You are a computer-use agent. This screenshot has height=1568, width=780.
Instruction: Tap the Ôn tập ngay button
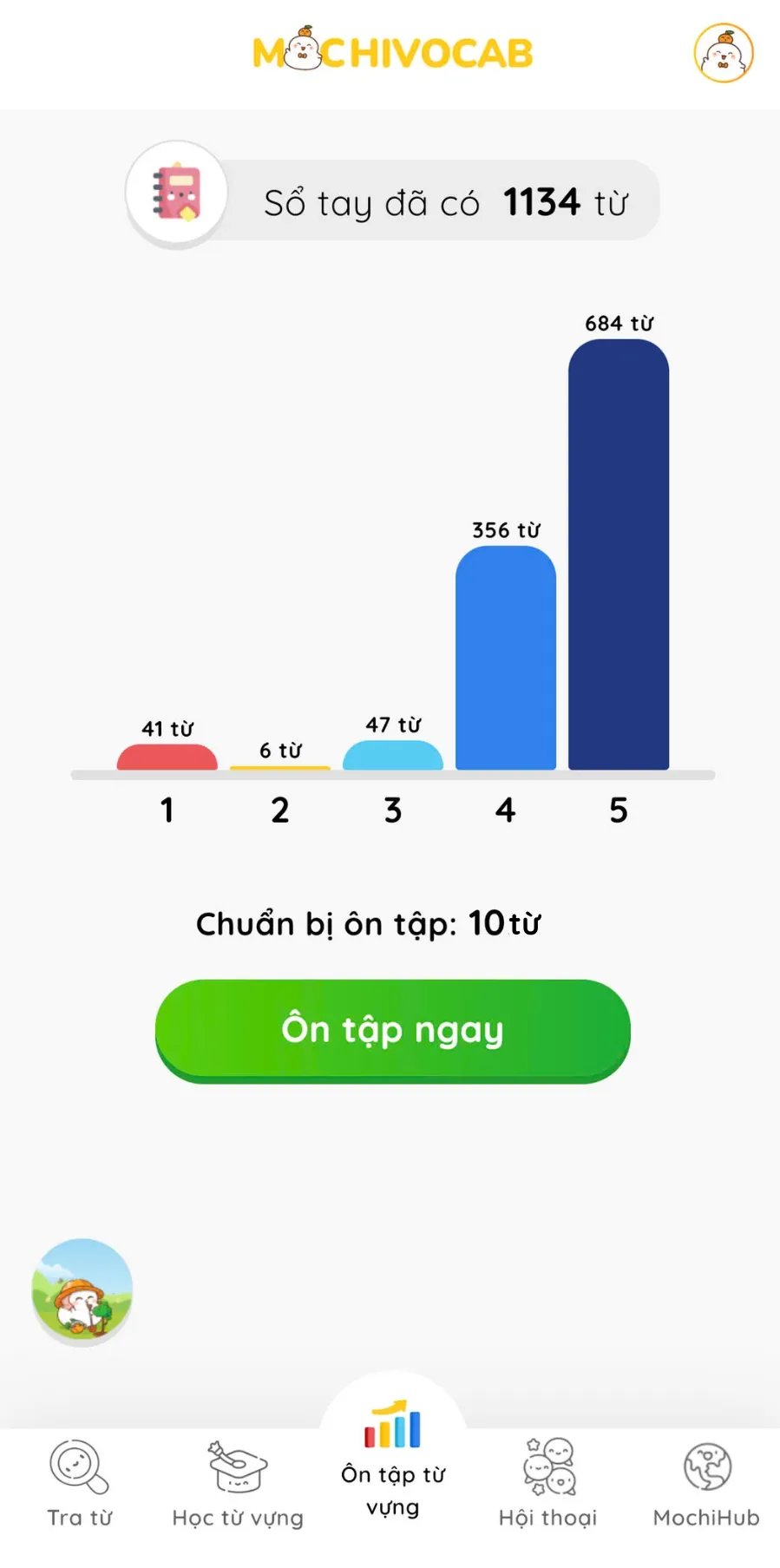(392, 1031)
